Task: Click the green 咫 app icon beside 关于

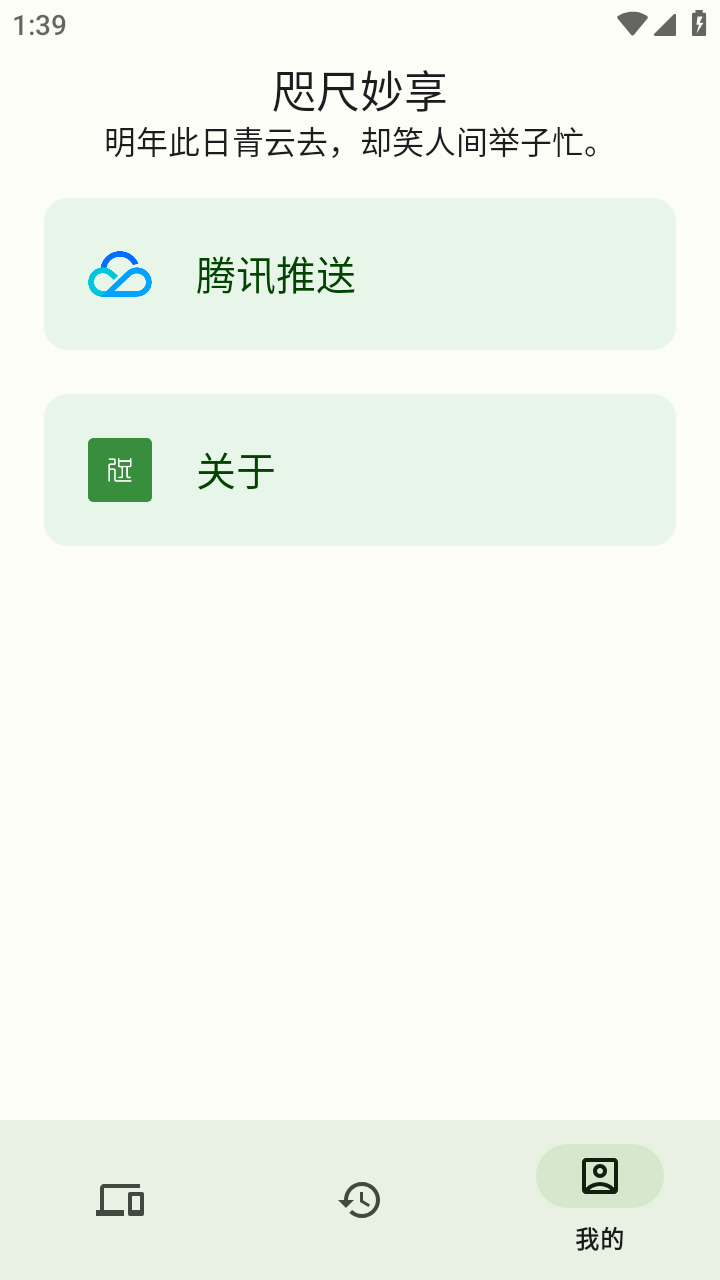Action: (x=120, y=470)
